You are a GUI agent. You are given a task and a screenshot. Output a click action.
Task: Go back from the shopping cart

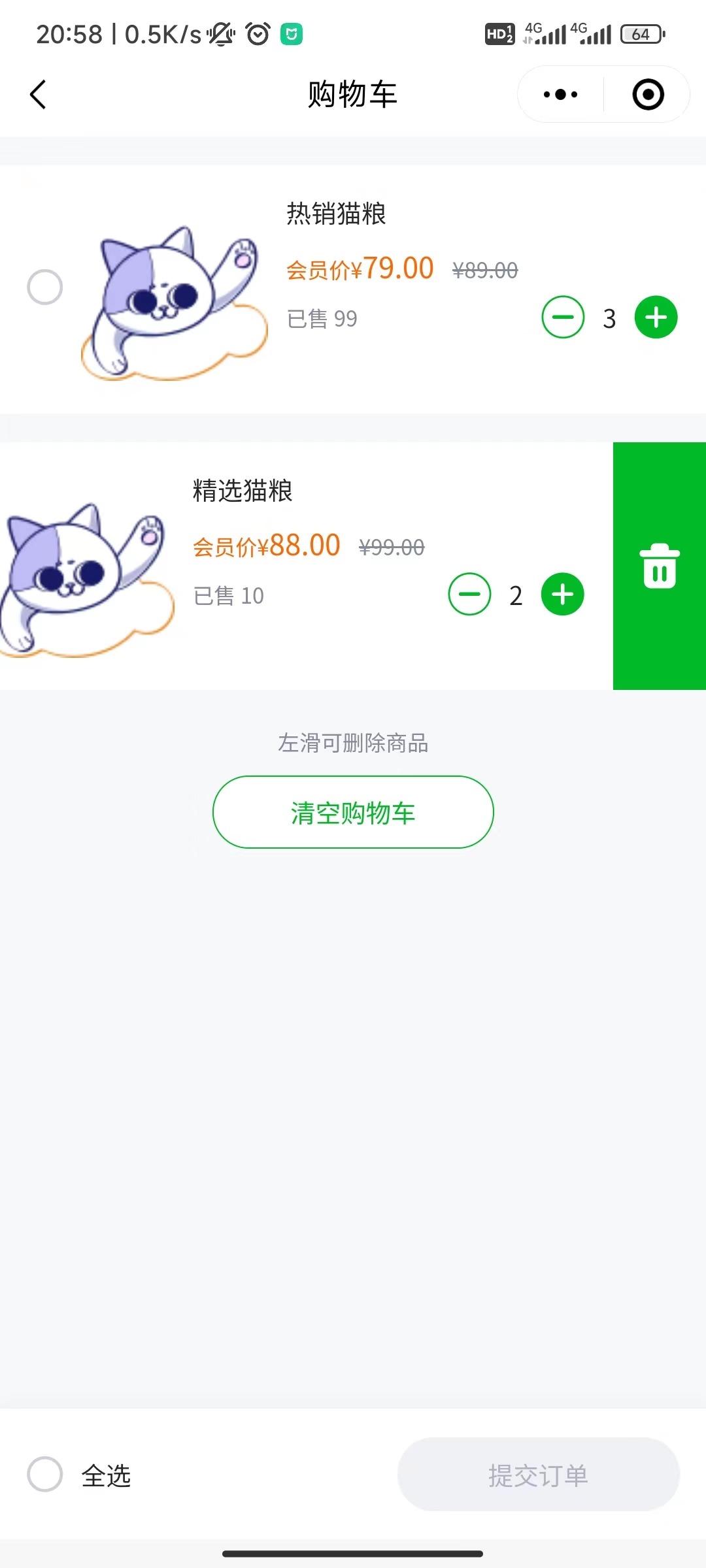coord(39,95)
